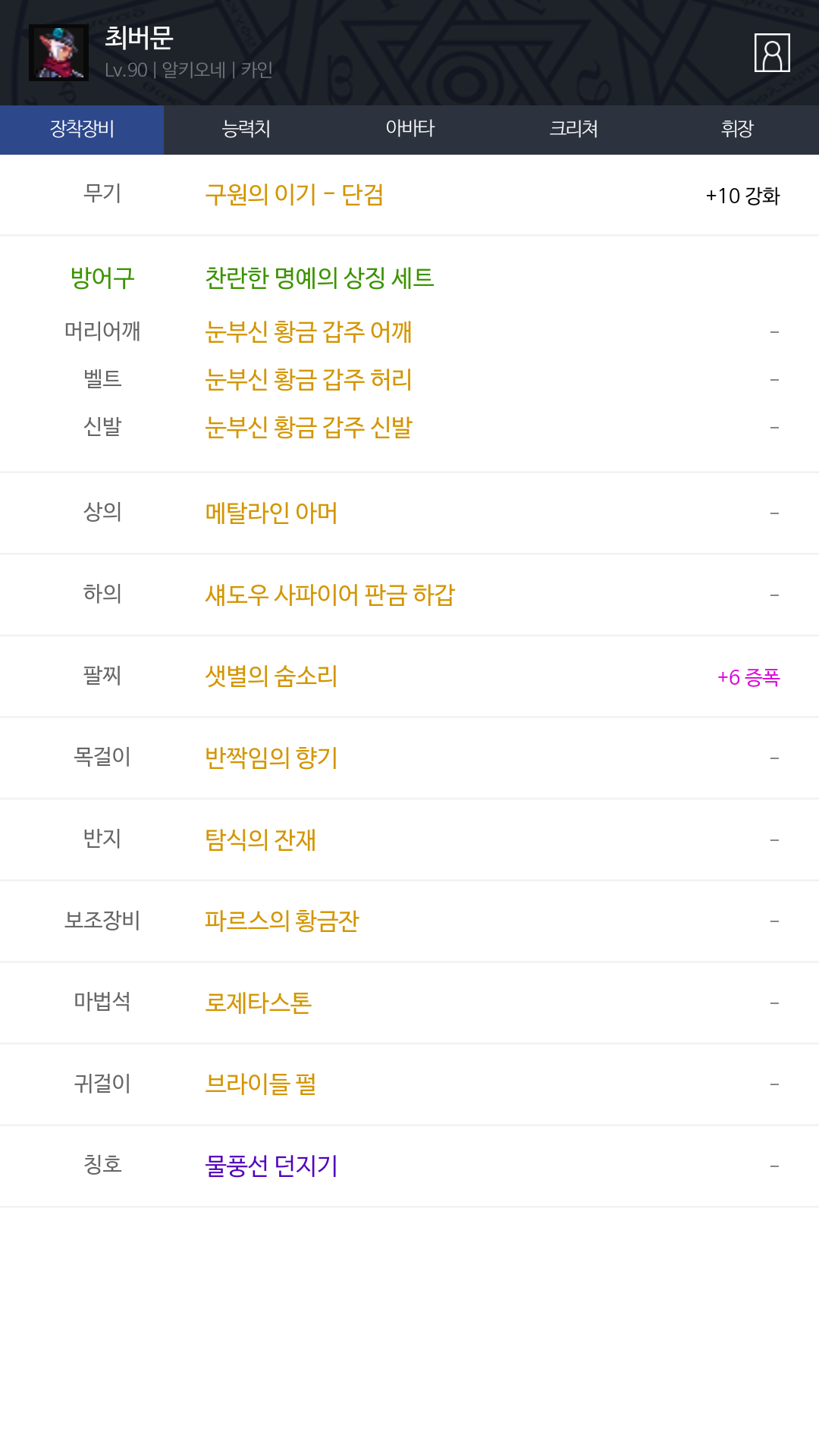Select the 휘장 tab

coord(737,130)
